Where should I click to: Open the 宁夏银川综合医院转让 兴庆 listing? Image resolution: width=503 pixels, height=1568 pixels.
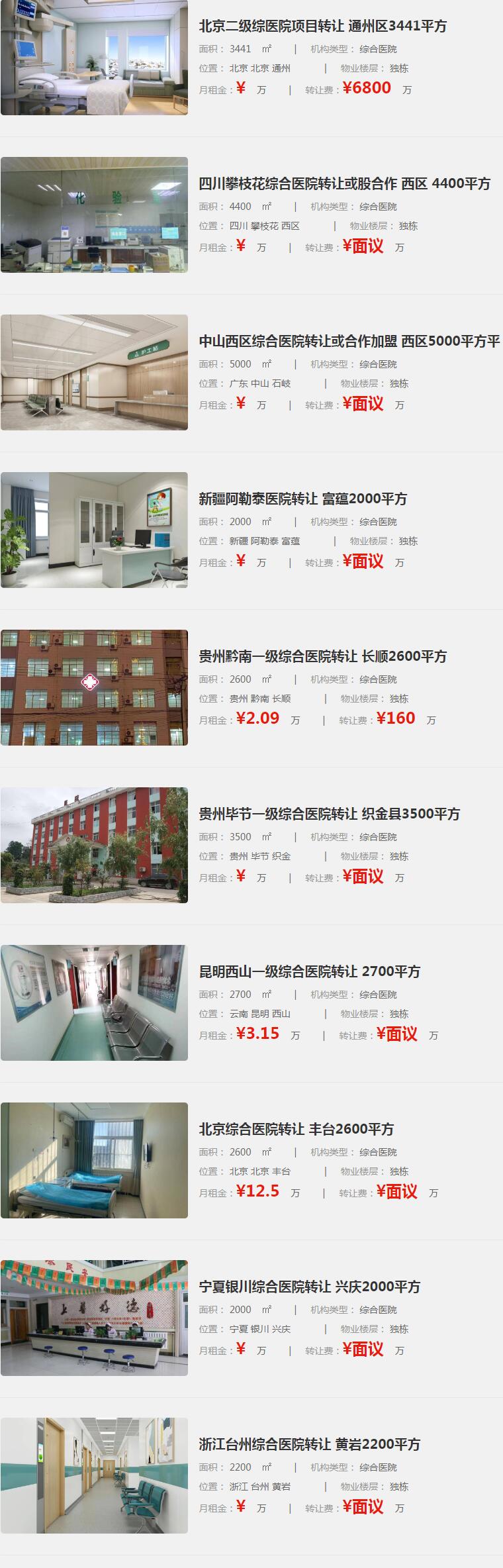pos(310,1287)
